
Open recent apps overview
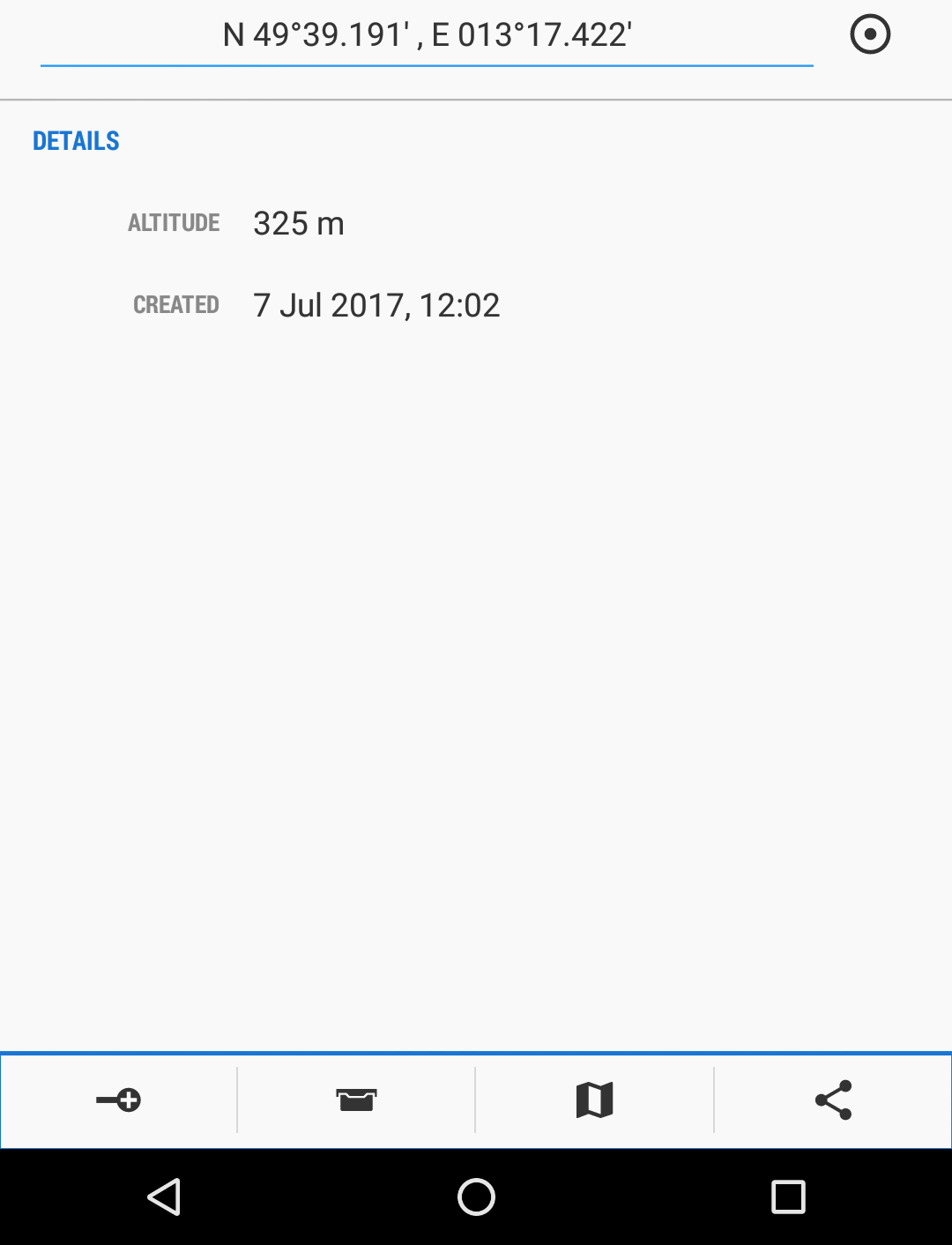pyautogui.click(x=788, y=1197)
